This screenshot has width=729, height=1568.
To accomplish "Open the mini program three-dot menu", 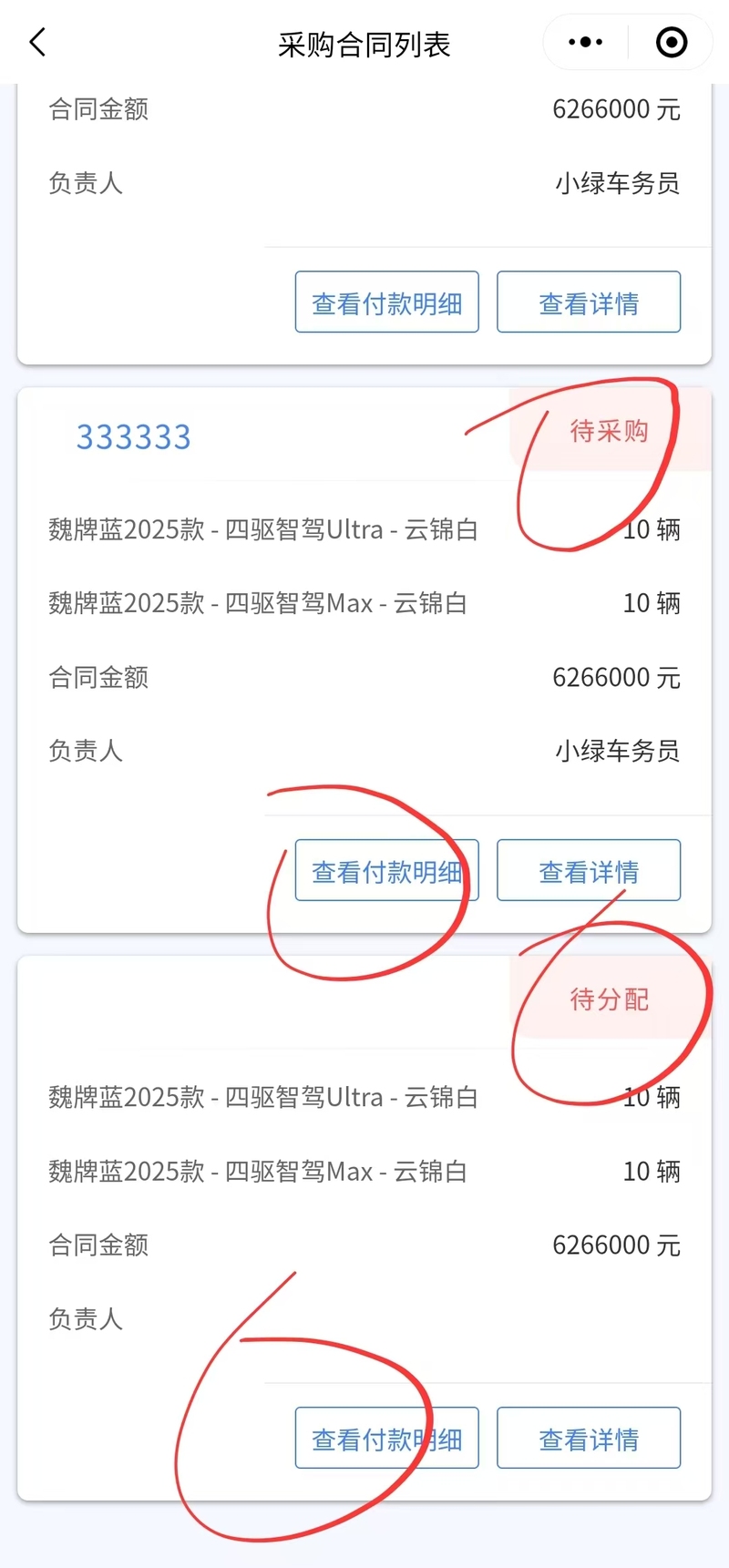I will click(x=585, y=42).
